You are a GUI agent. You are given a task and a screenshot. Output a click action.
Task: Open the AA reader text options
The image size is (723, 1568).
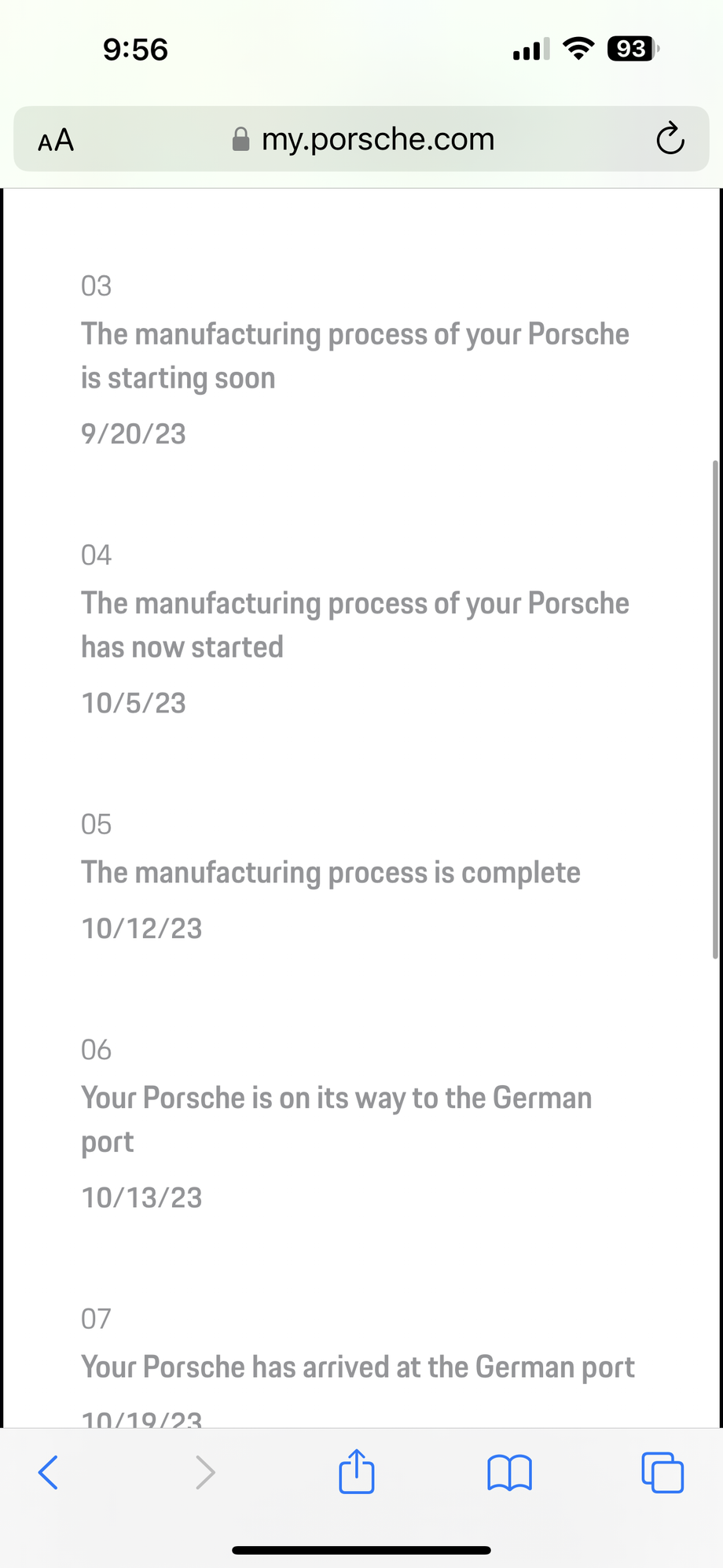pos(56,141)
